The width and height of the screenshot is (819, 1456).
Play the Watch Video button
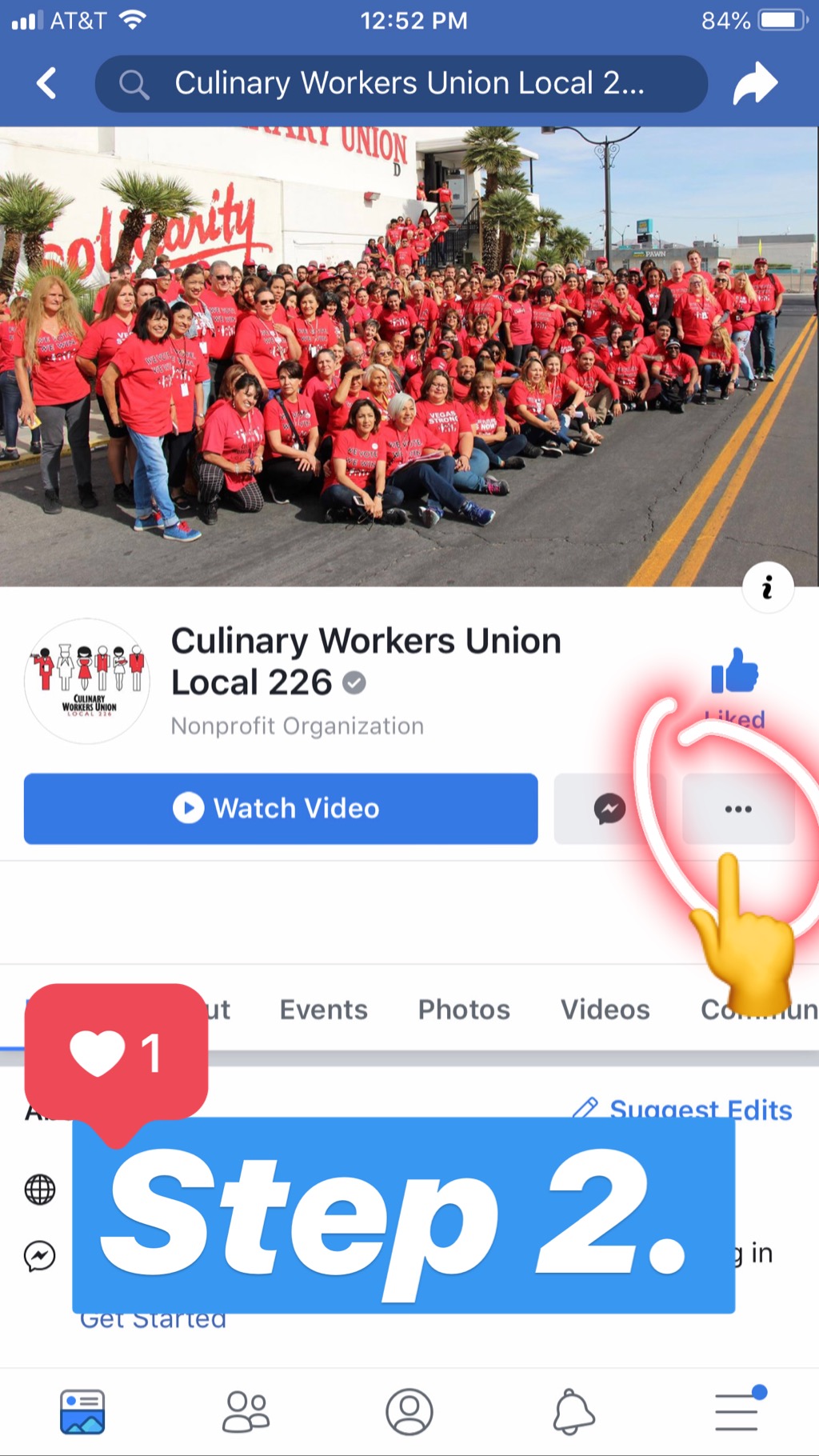coord(281,809)
